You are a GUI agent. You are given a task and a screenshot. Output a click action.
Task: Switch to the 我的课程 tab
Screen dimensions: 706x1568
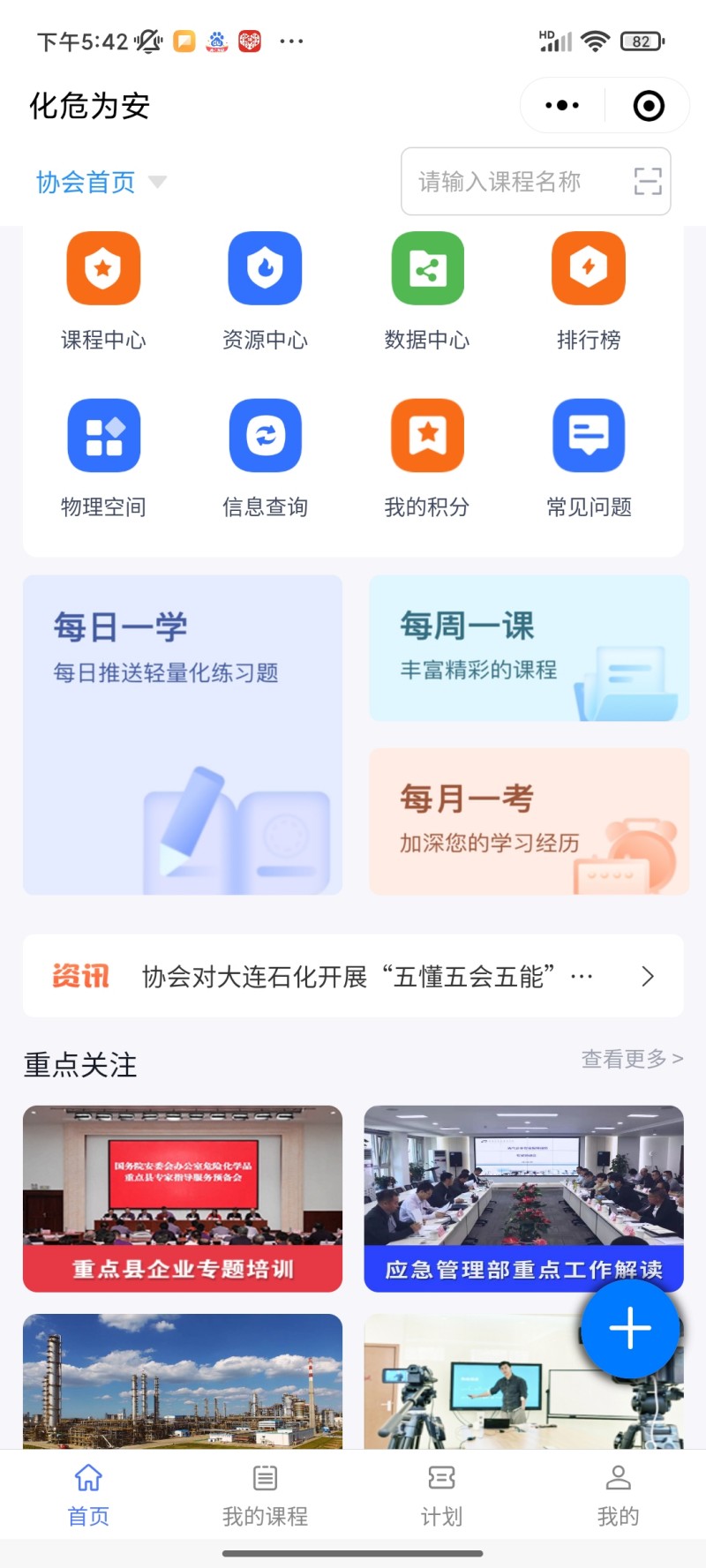tap(265, 1496)
